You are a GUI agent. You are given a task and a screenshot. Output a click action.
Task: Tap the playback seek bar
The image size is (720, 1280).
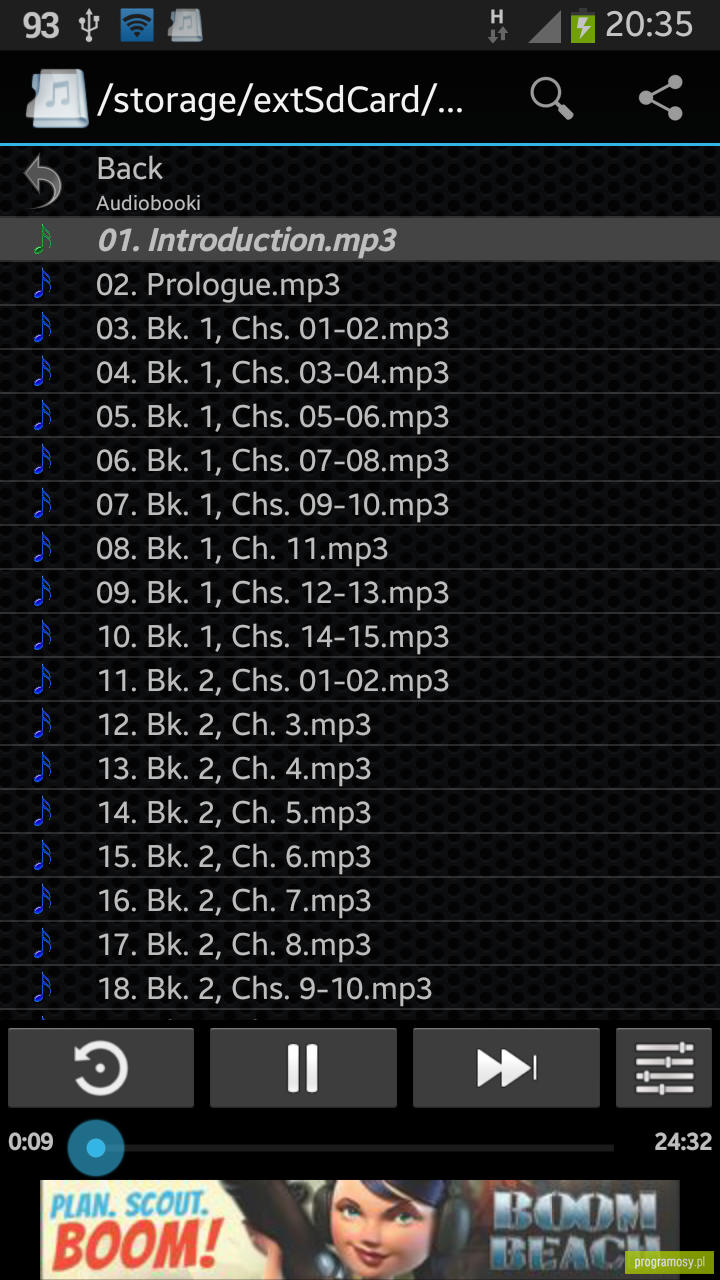[x=342, y=1147]
